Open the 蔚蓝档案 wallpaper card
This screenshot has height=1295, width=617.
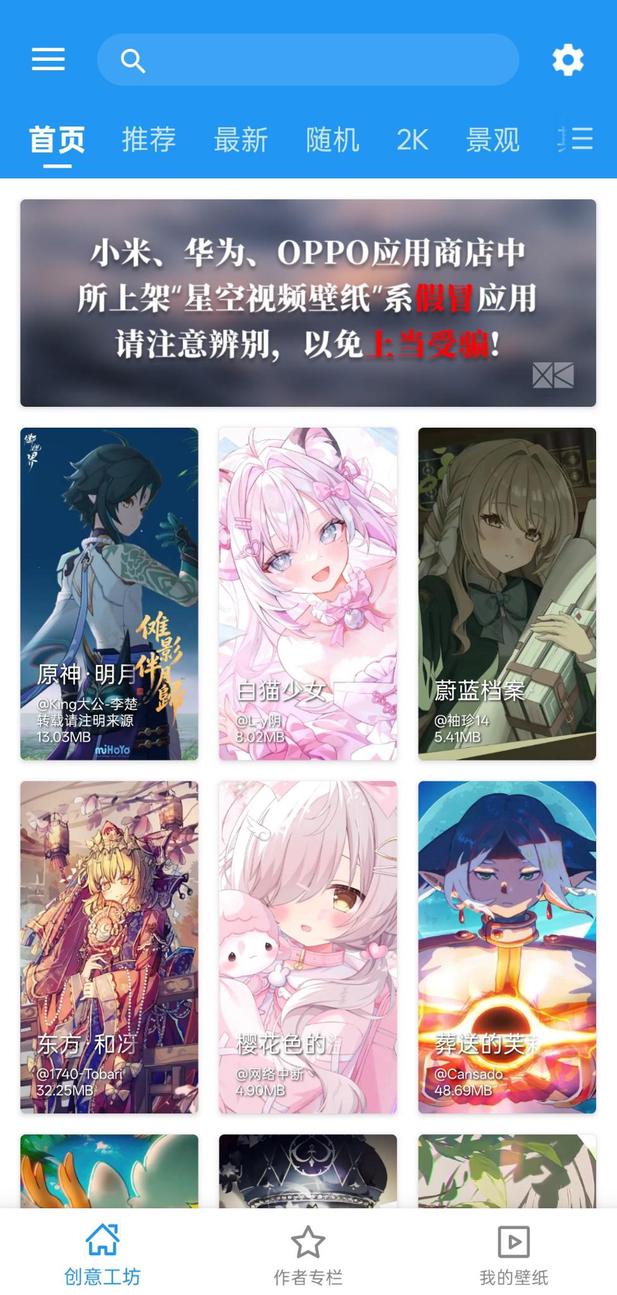507,594
